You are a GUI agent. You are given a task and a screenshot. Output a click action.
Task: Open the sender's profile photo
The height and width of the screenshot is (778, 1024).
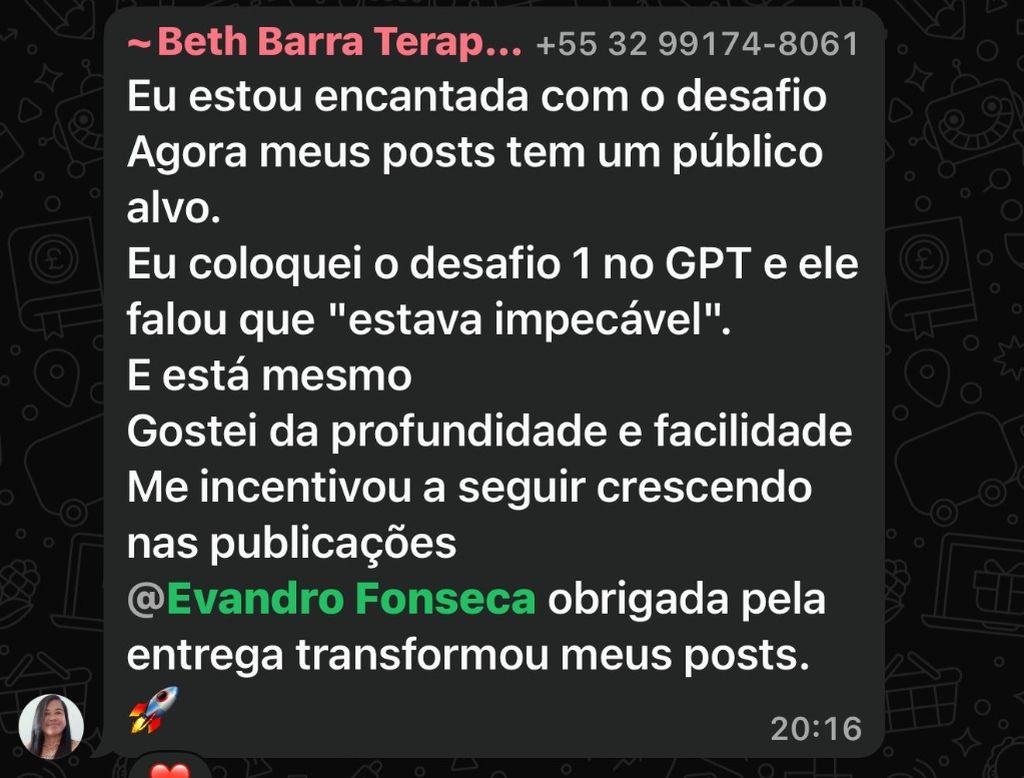tap(51, 727)
